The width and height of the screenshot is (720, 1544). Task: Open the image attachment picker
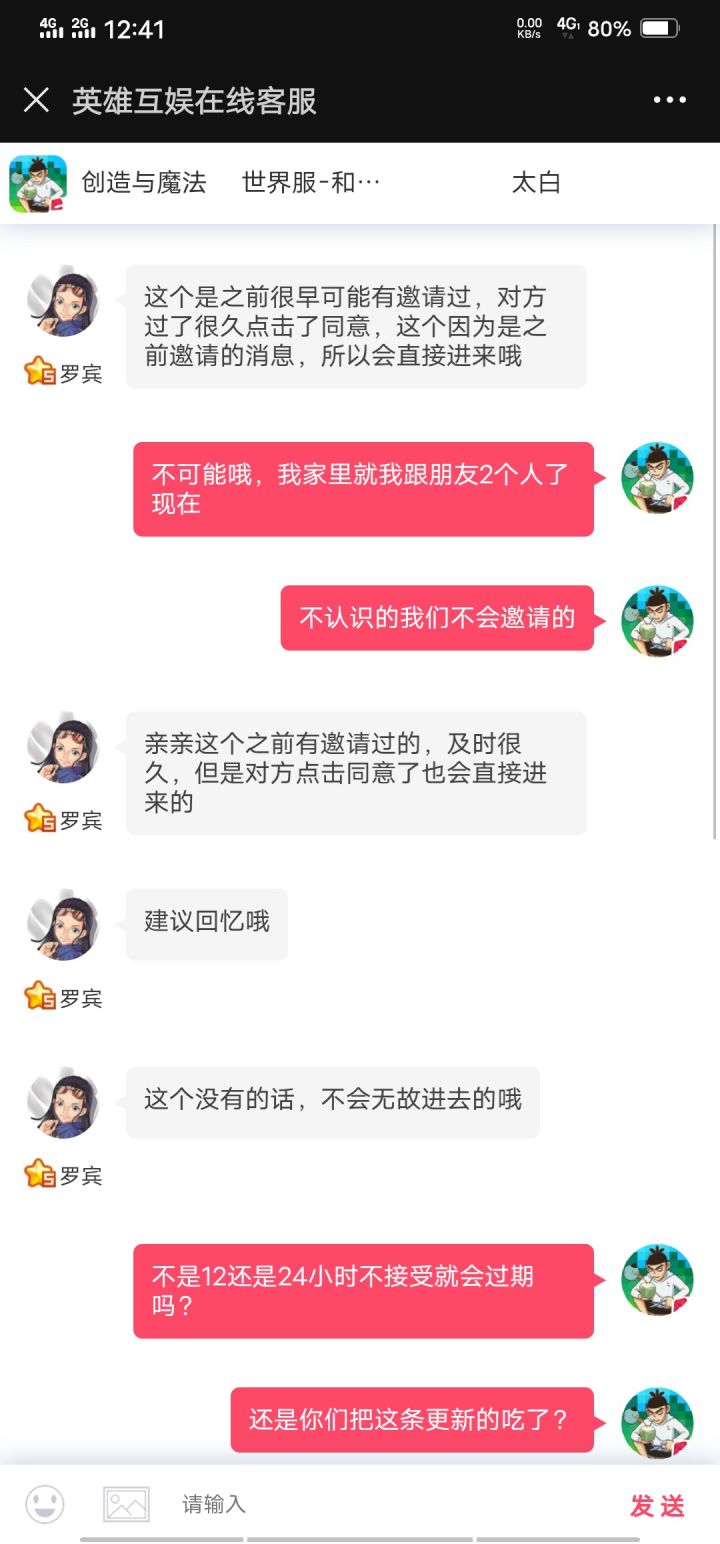click(126, 1504)
